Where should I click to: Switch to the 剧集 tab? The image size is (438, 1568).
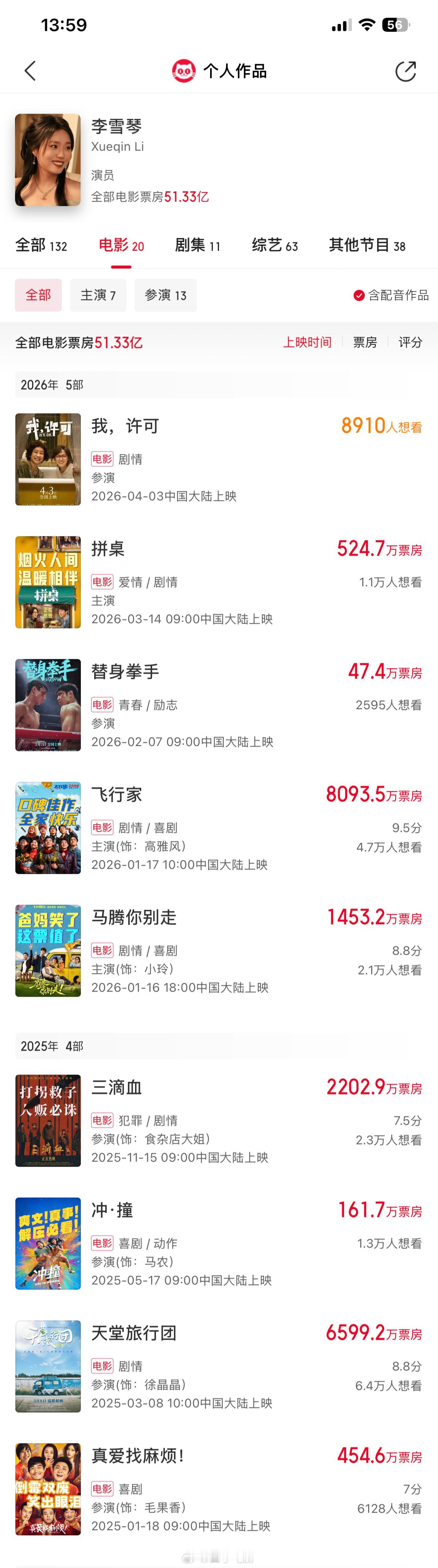click(x=197, y=245)
